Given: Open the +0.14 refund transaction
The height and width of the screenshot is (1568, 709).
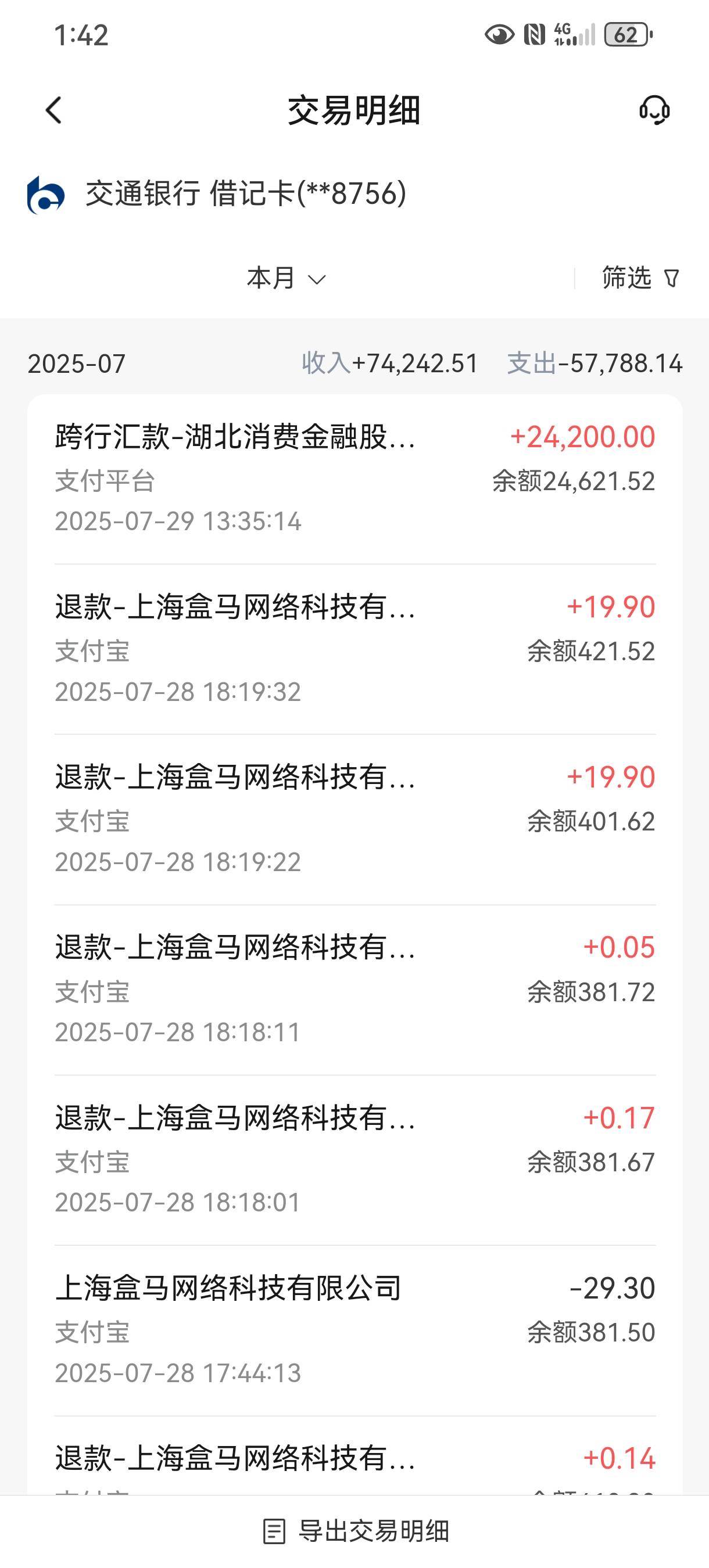Looking at the screenshot, I should tap(354, 1456).
